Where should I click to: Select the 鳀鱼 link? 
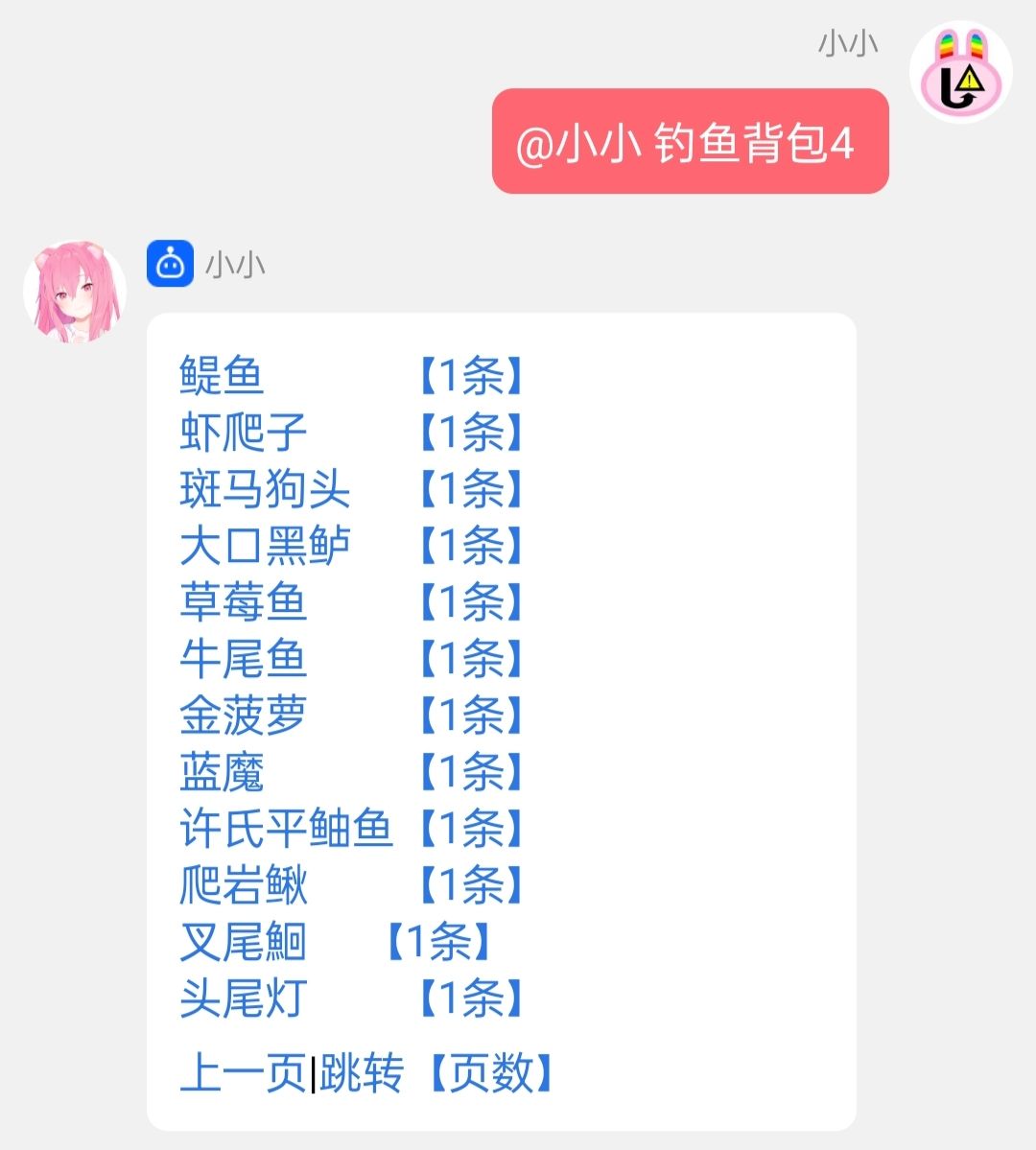click(x=222, y=375)
